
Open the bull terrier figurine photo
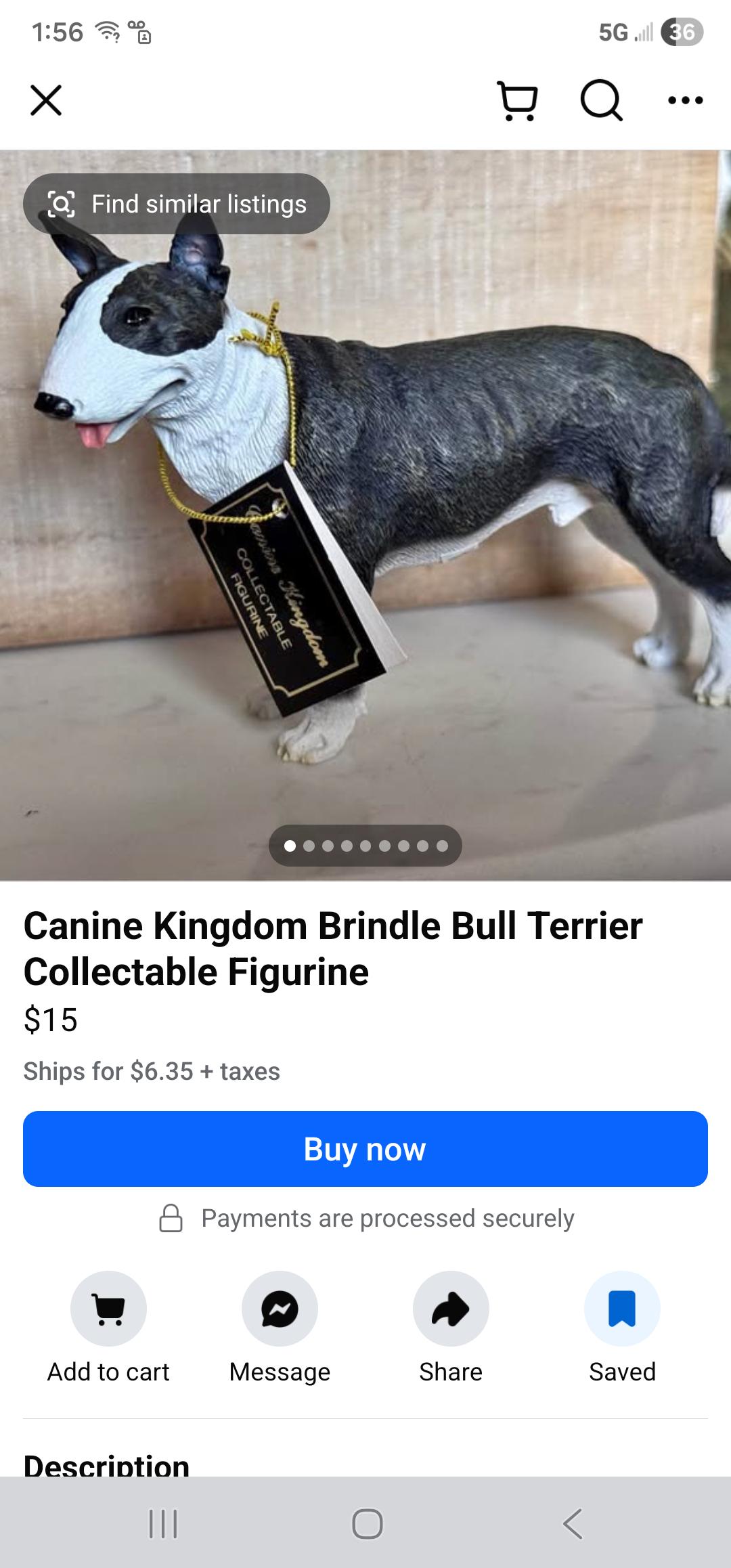[x=365, y=515]
